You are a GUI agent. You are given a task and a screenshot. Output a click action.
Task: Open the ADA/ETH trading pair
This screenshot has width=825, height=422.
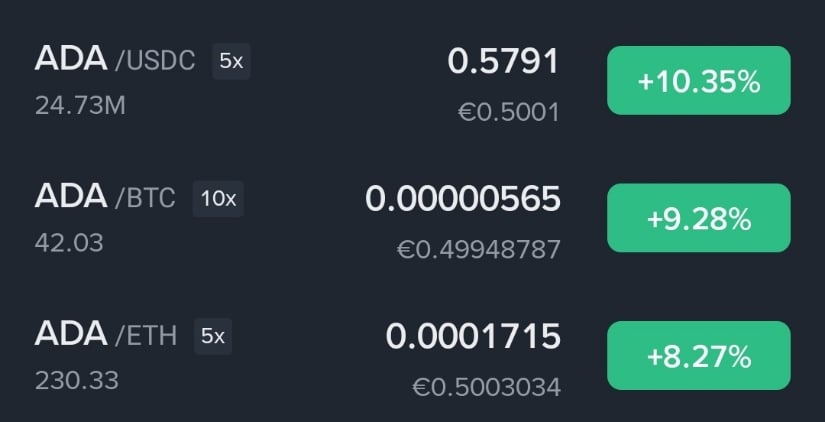tap(105, 335)
